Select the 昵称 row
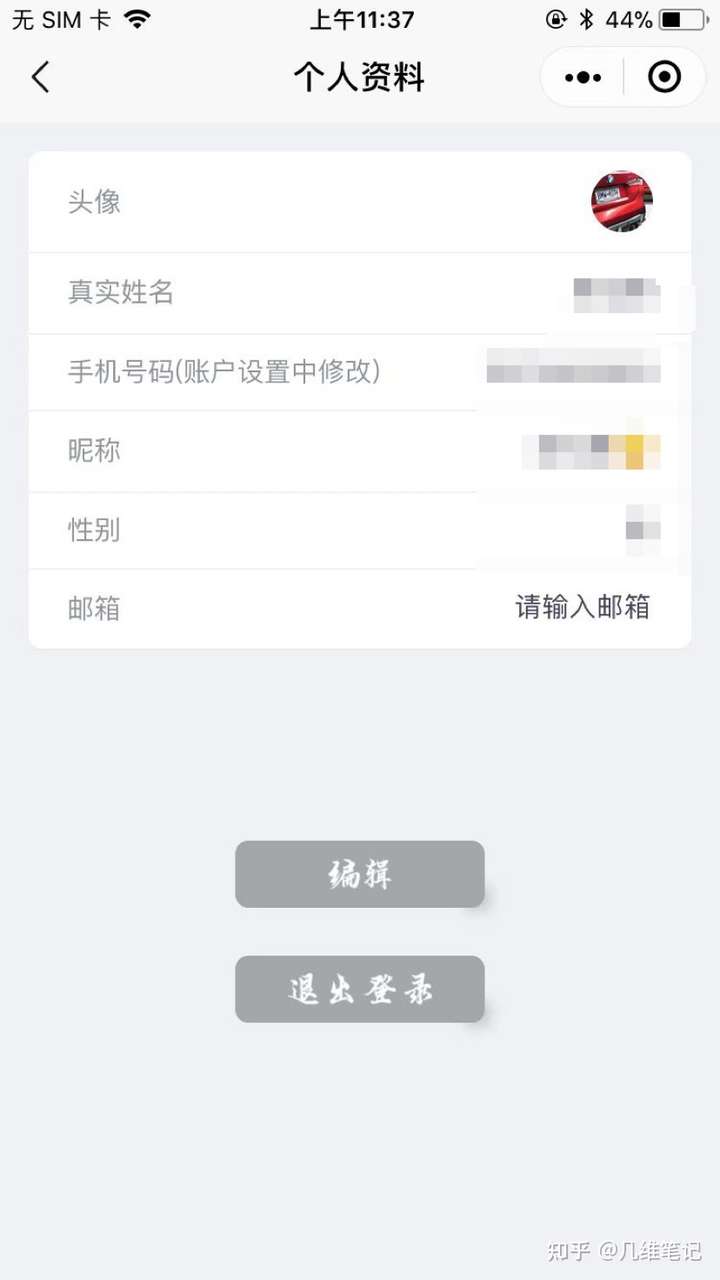Viewport: 720px width, 1280px height. click(x=360, y=451)
